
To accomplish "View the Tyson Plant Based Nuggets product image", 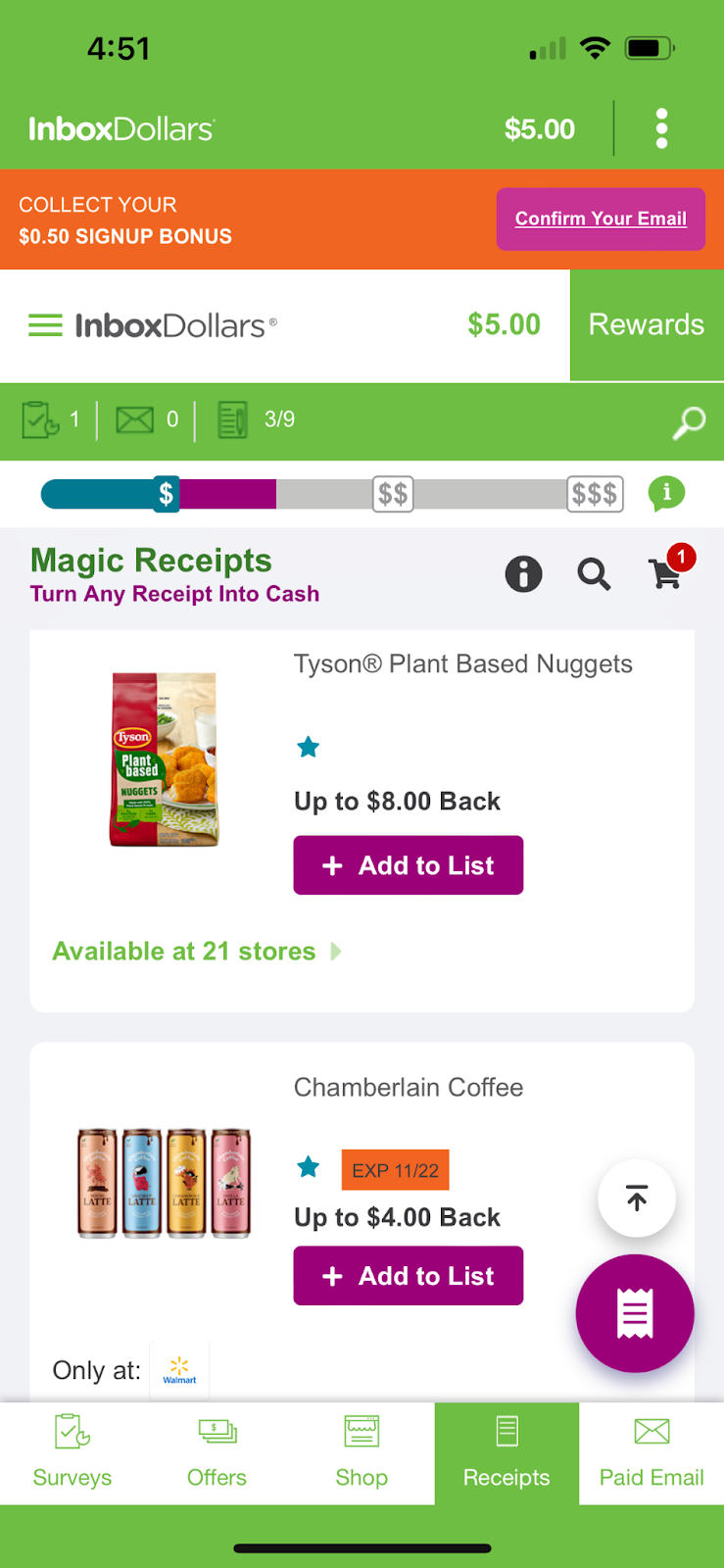I will click(164, 759).
